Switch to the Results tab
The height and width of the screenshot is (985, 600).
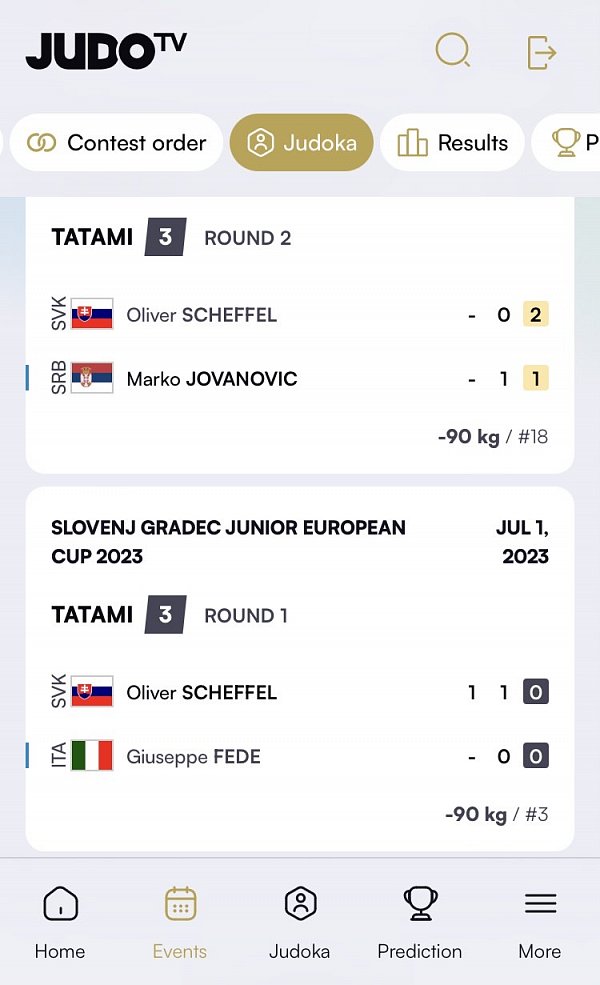(452, 143)
